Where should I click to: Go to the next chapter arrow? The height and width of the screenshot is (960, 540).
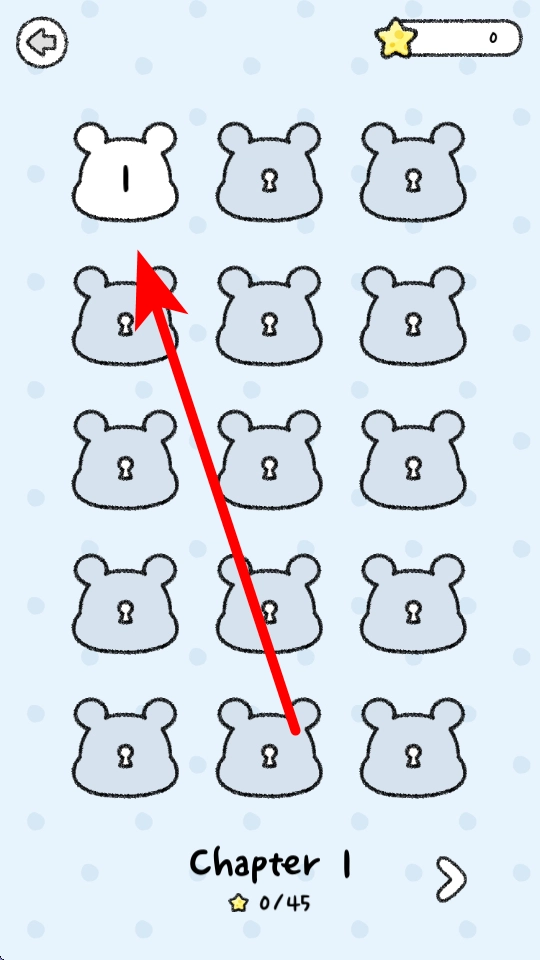(x=451, y=879)
